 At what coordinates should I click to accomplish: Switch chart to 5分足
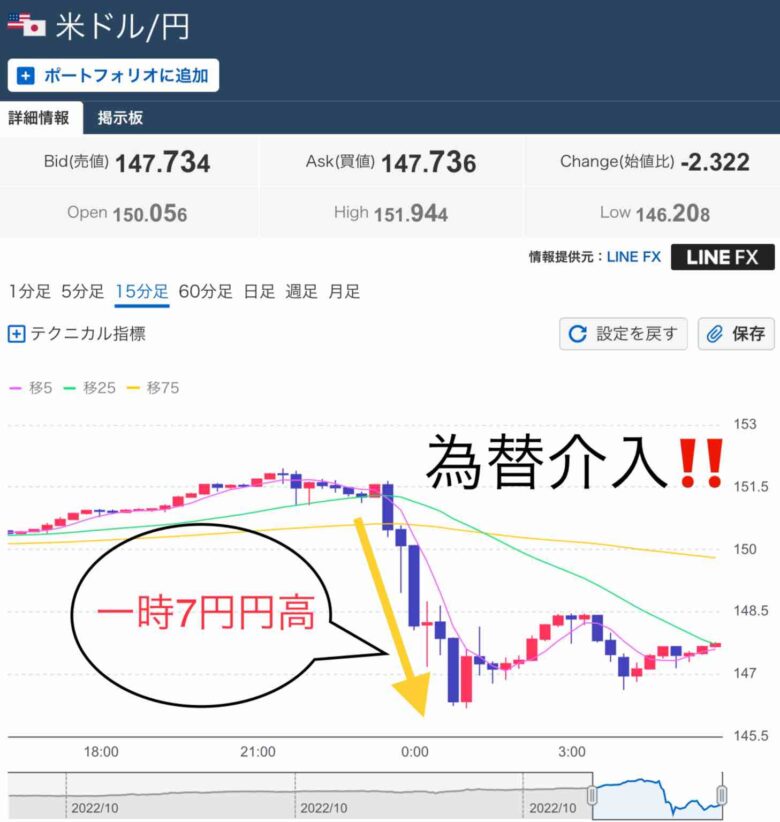(82, 292)
